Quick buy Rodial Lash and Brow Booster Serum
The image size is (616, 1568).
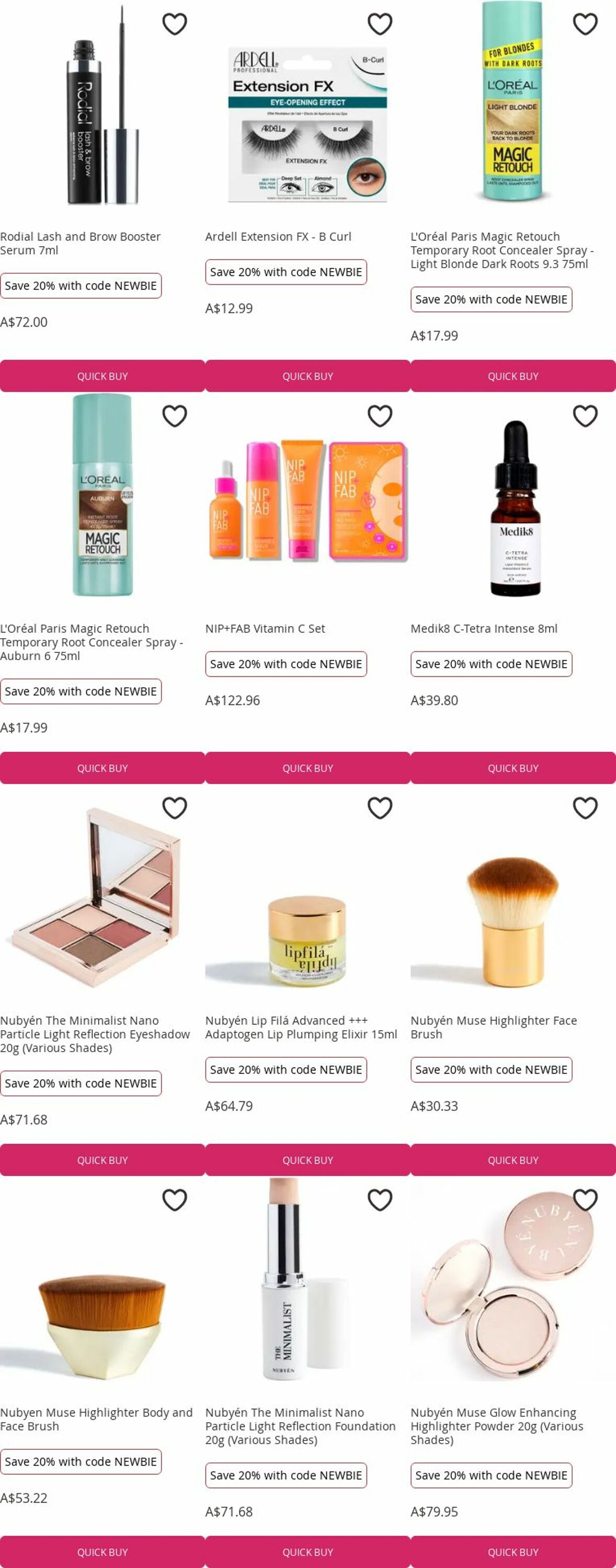point(102,376)
